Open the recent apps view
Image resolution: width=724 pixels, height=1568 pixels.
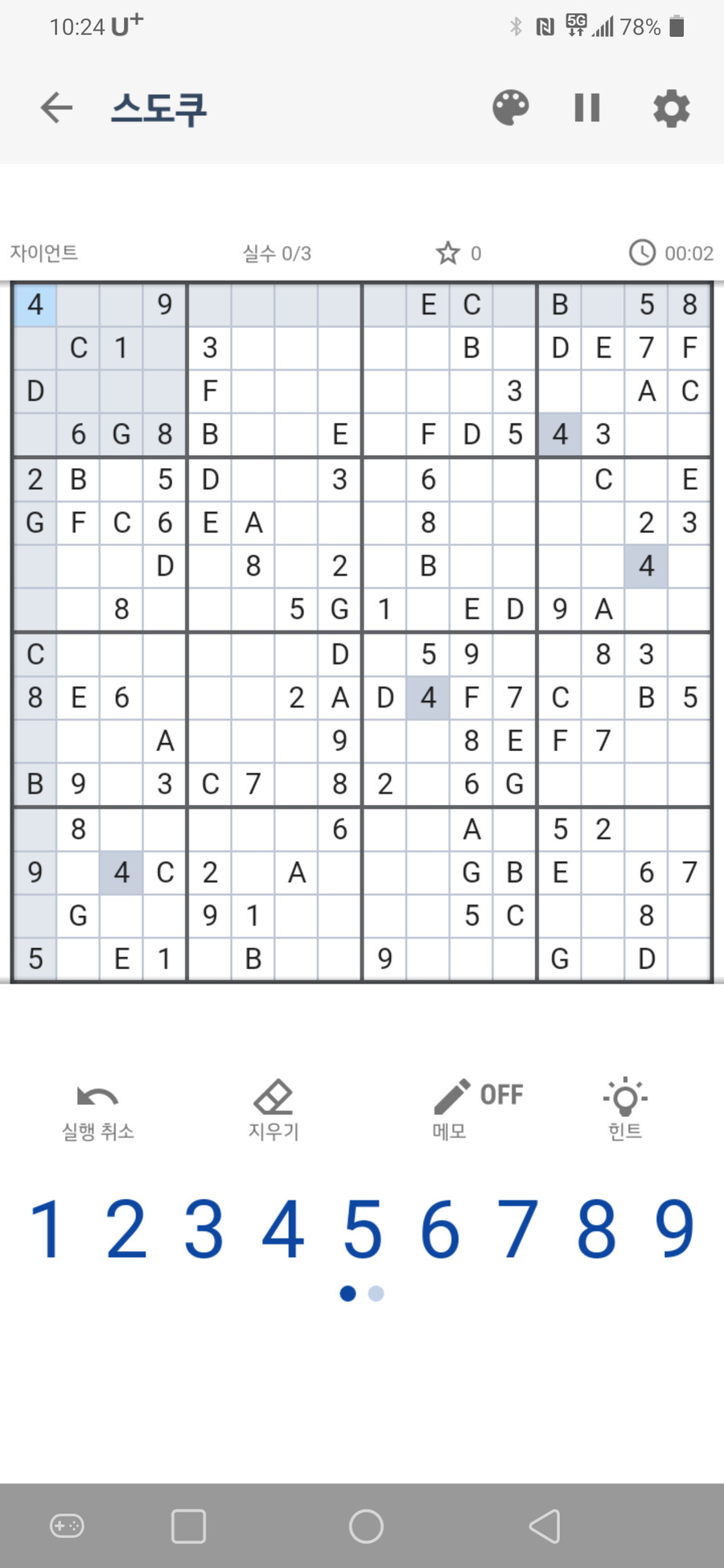(x=189, y=1526)
